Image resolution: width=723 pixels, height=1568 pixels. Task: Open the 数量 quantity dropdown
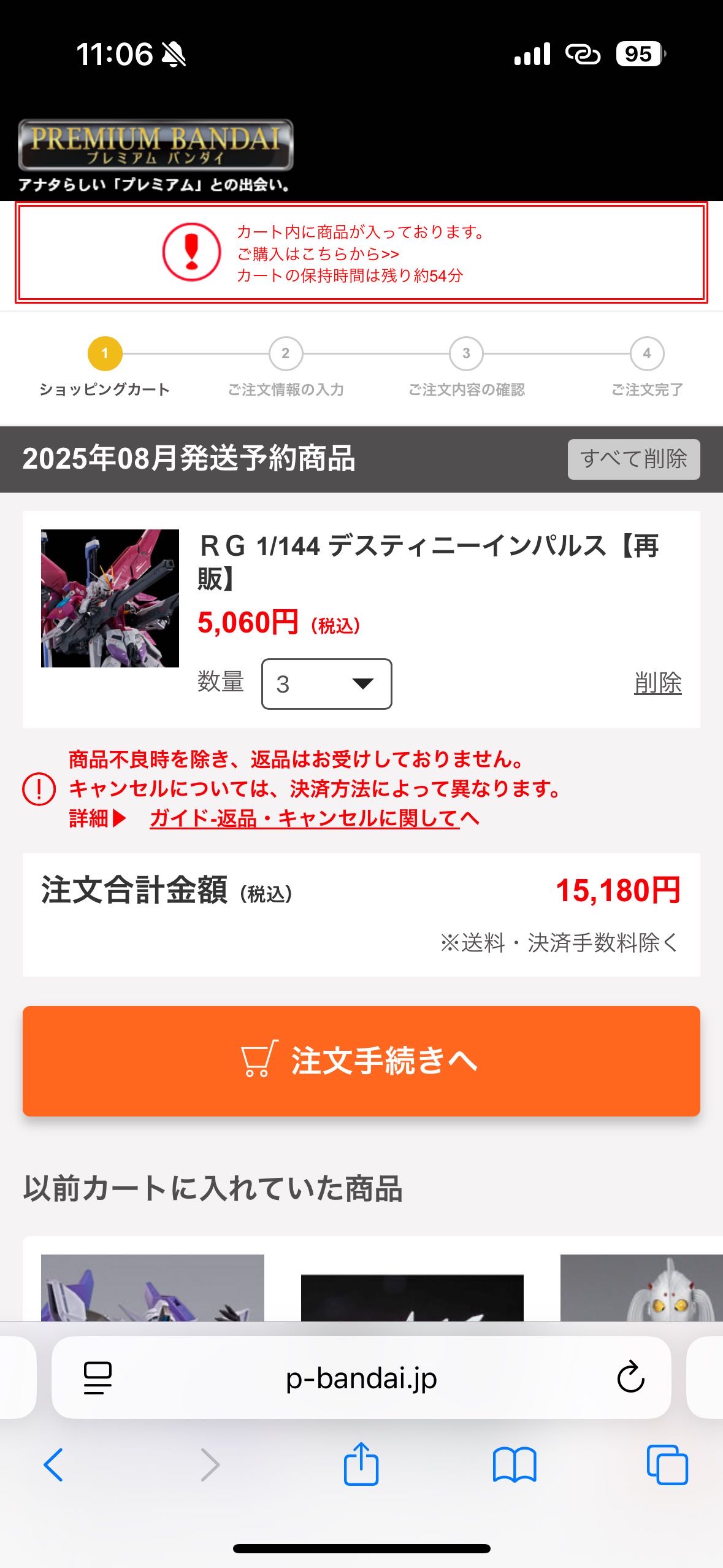pos(326,684)
